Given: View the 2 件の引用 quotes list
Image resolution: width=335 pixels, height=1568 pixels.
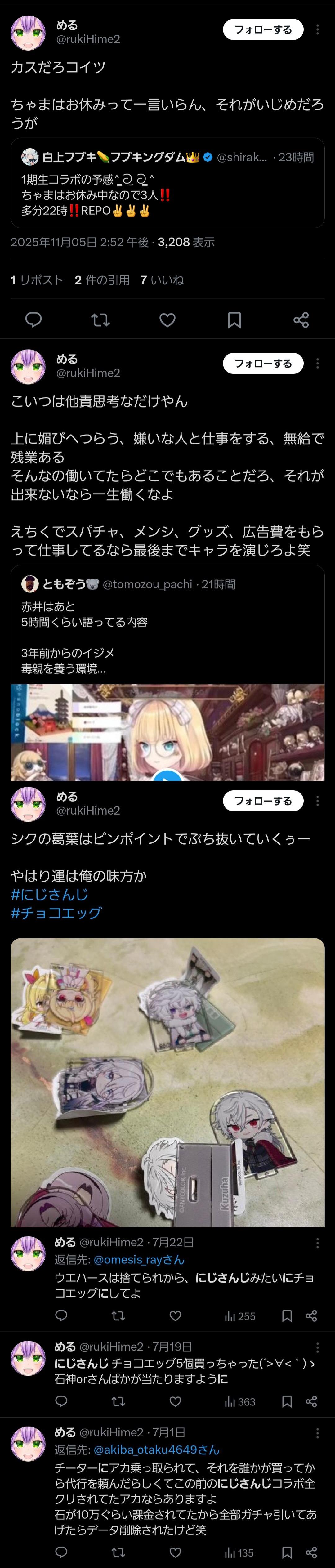Looking at the screenshot, I should 102,280.
